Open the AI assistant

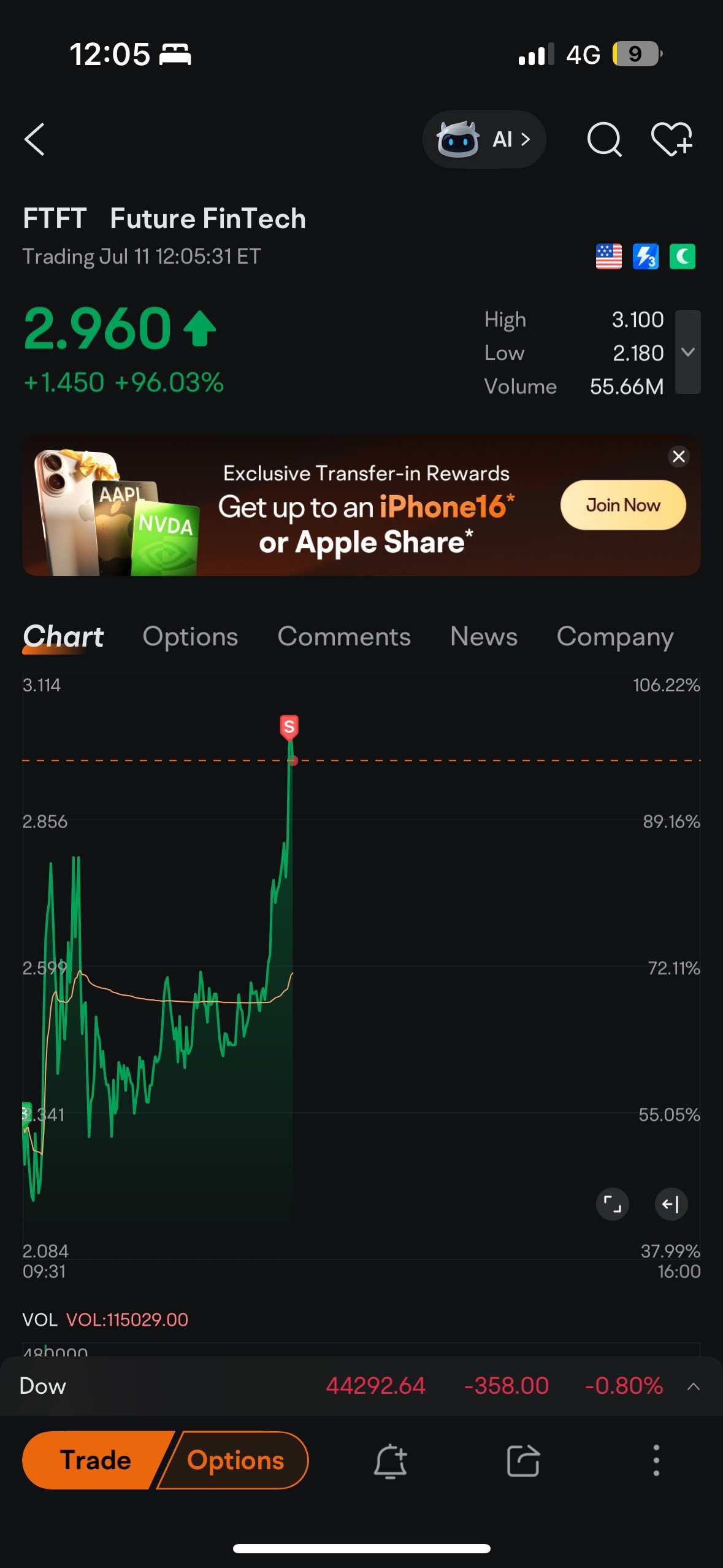click(484, 139)
